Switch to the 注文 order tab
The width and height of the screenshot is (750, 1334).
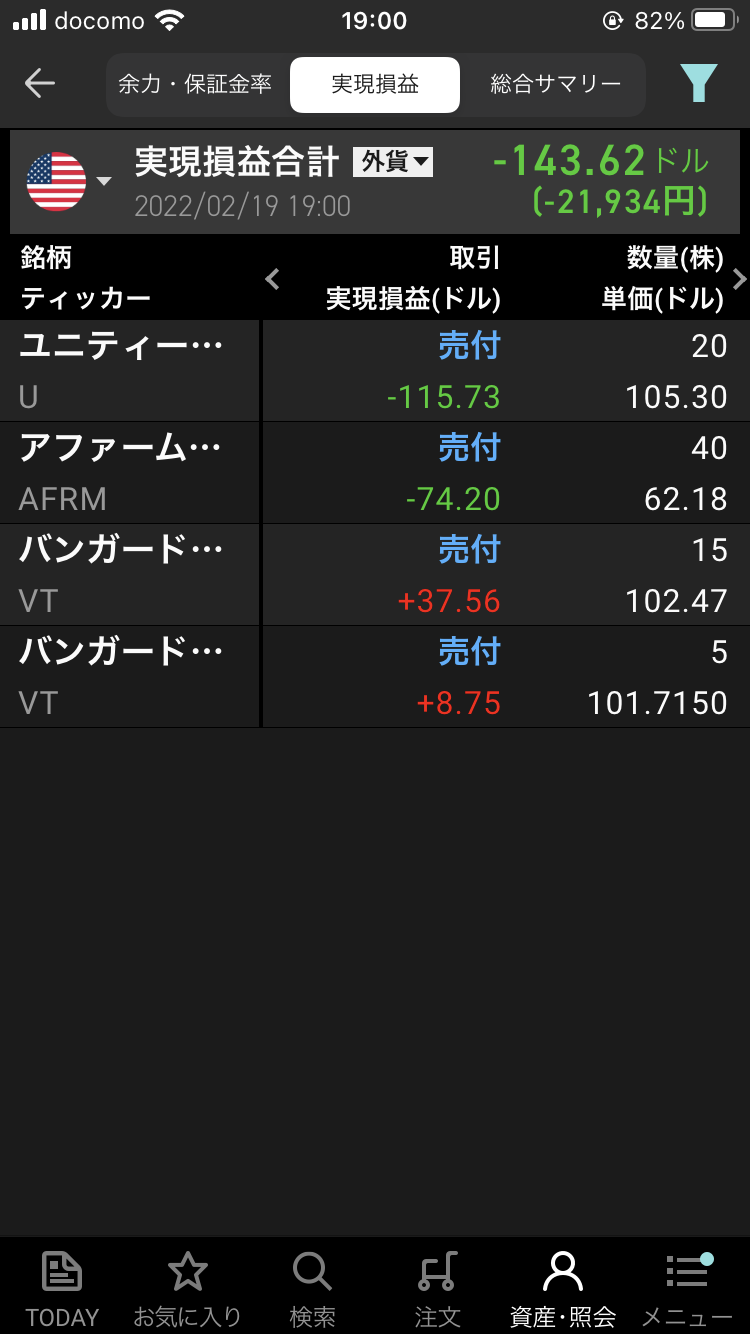437,1288
